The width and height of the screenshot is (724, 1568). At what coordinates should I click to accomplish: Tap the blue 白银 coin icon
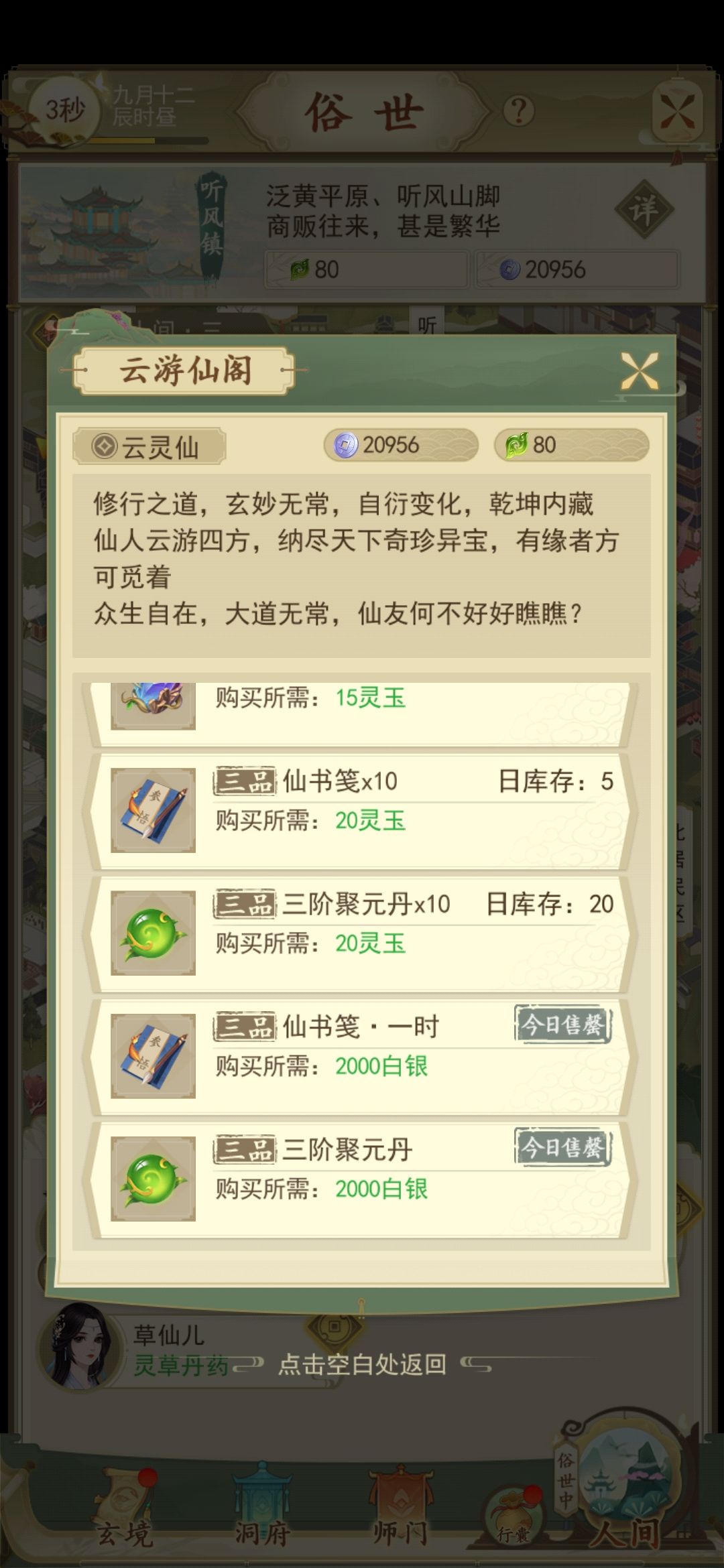coord(347,446)
